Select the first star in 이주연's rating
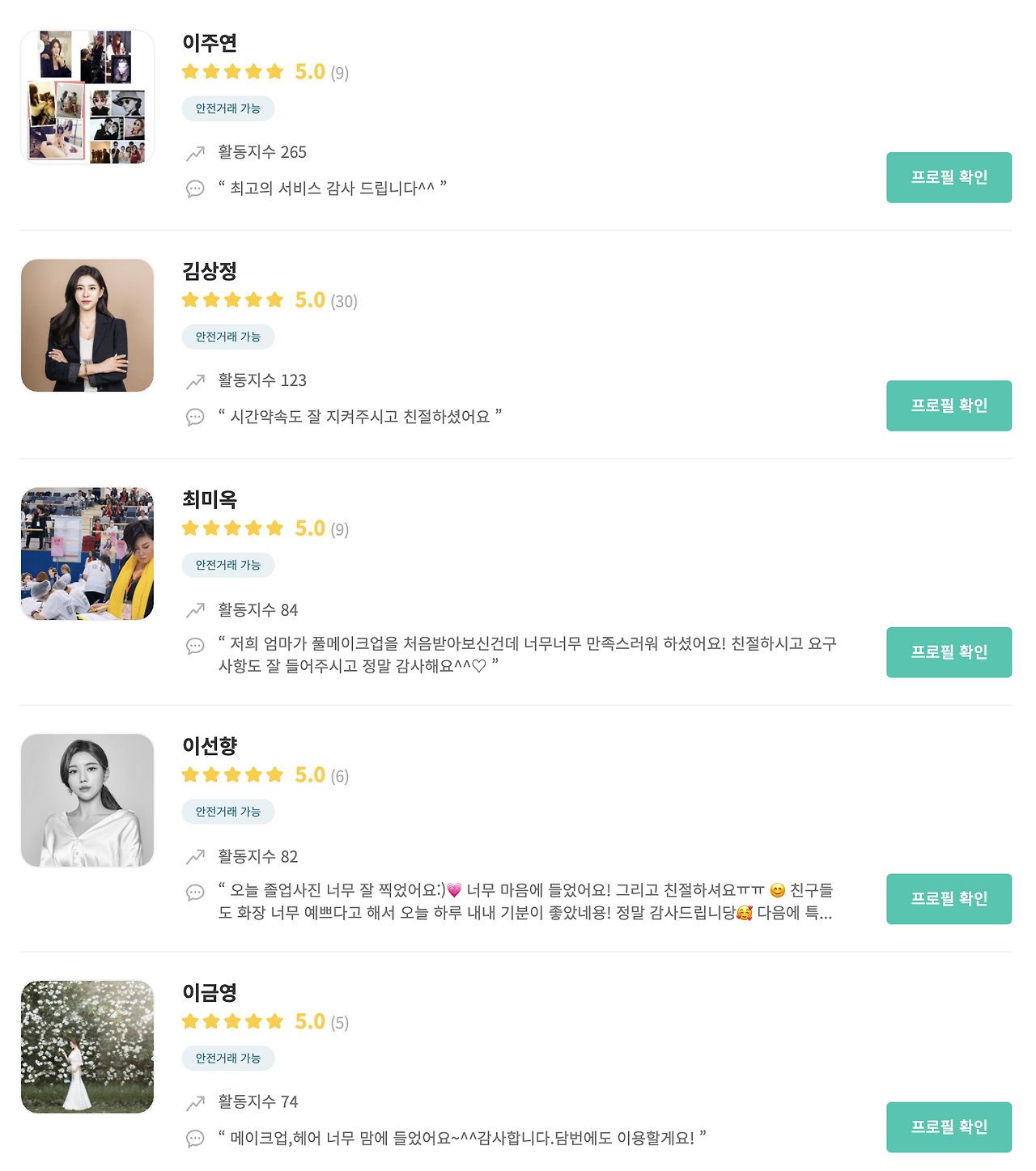 (x=189, y=71)
